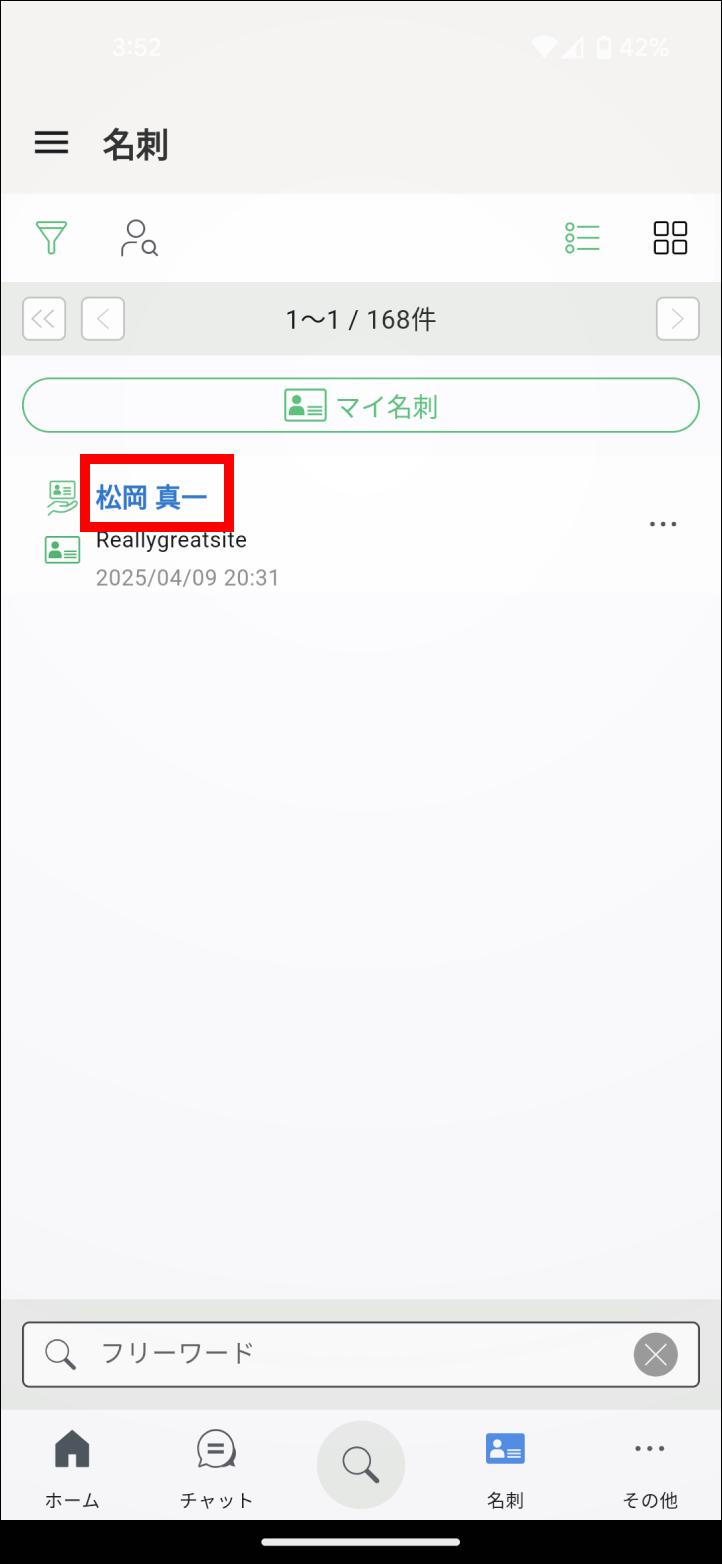The image size is (722, 1564).
Task: Open the hamburger drawer menu
Action: click(x=51, y=143)
